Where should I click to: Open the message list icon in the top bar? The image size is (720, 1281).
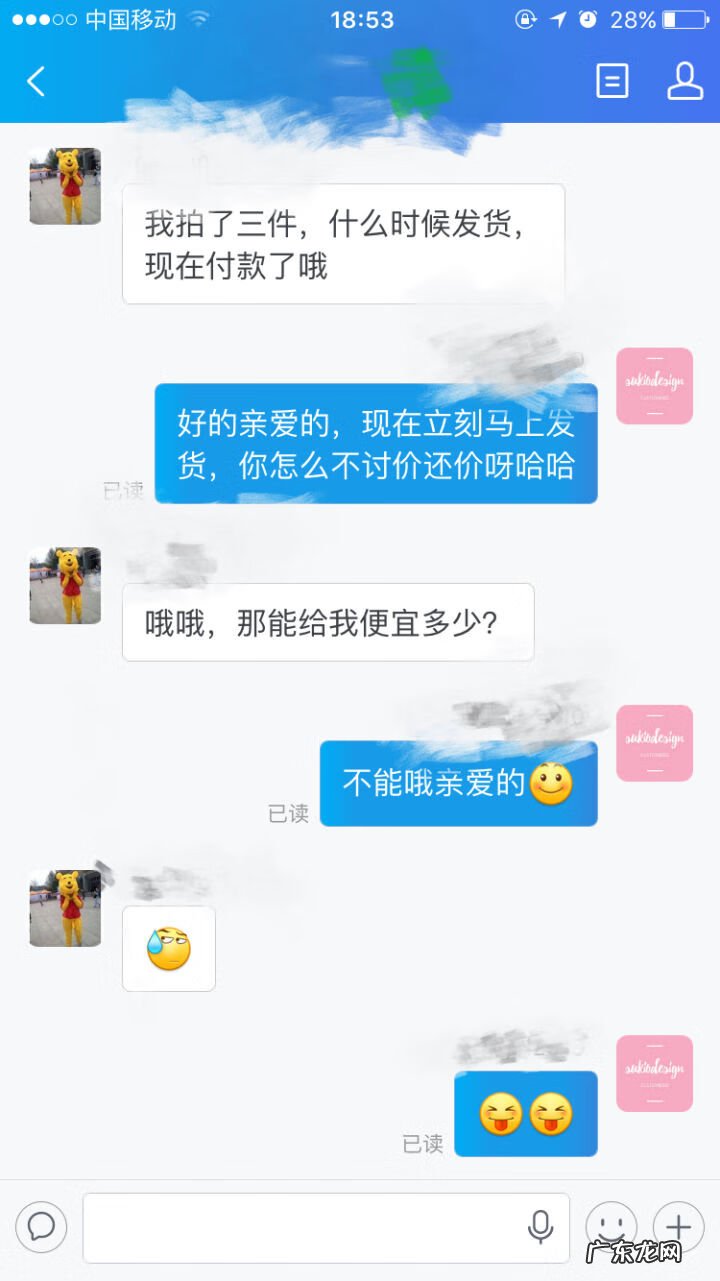(x=613, y=81)
